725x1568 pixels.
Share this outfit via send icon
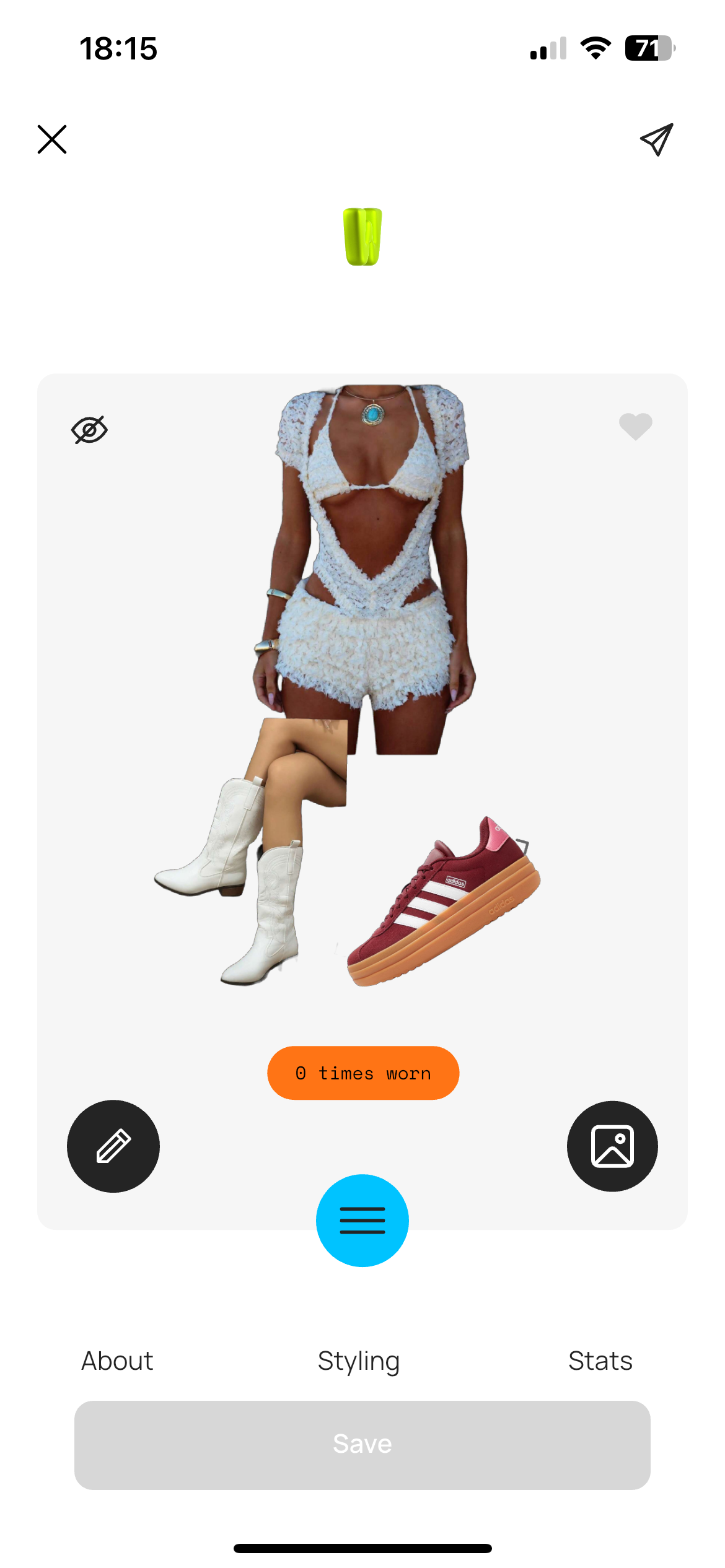click(x=656, y=139)
